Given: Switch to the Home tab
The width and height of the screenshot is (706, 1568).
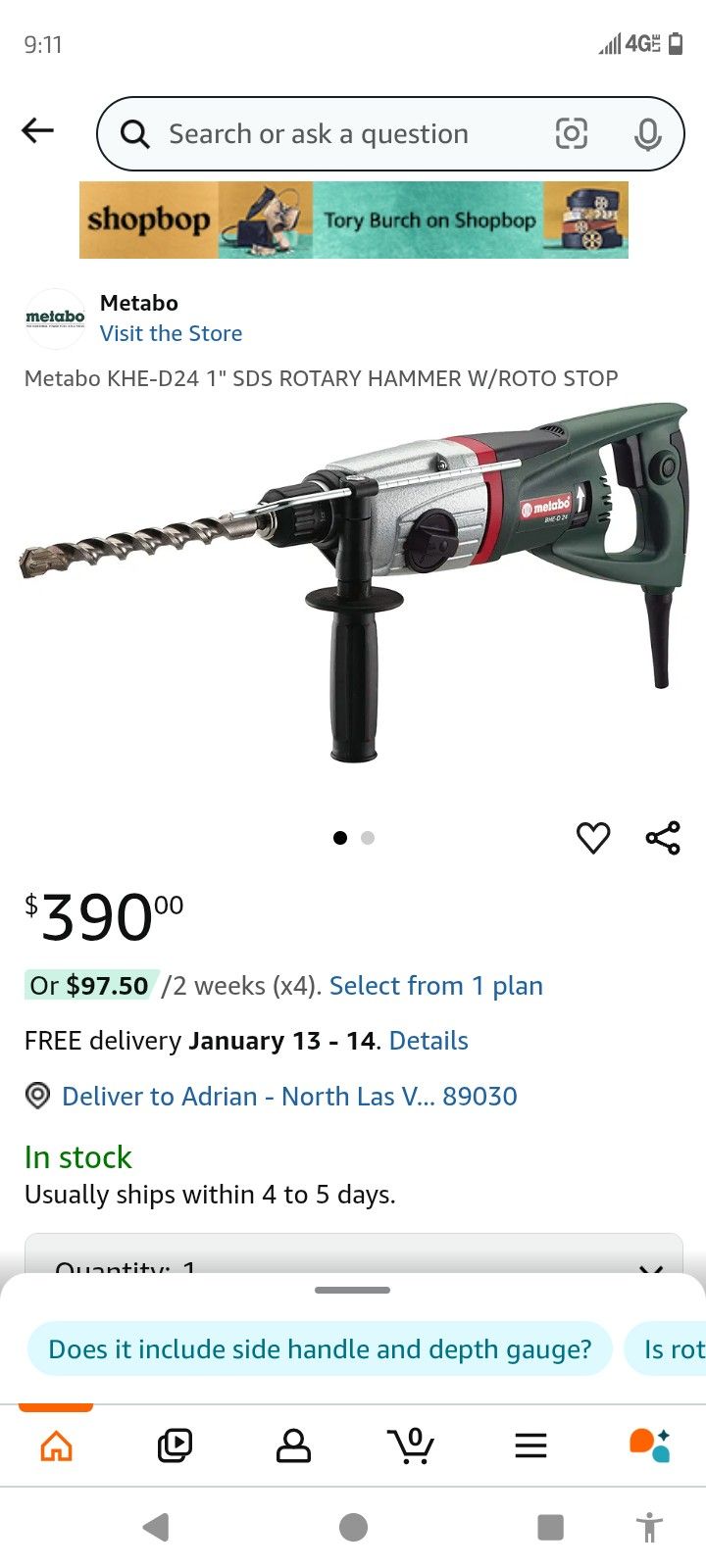Looking at the screenshot, I should (x=56, y=1445).
